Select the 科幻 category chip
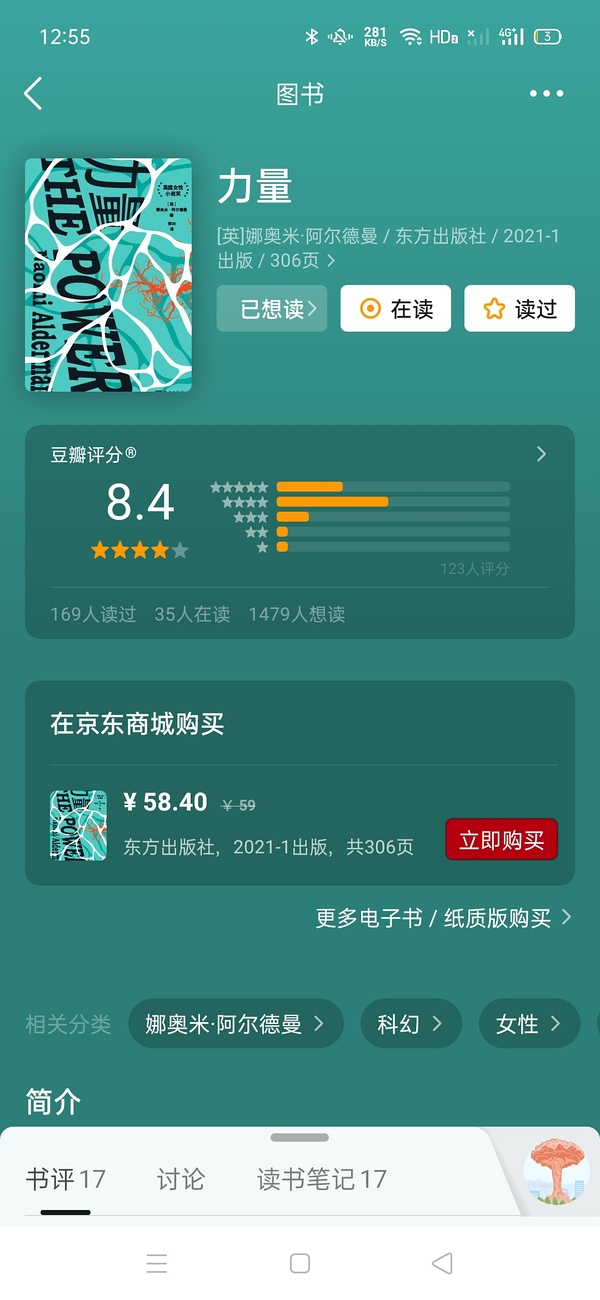 [410, 1024]
